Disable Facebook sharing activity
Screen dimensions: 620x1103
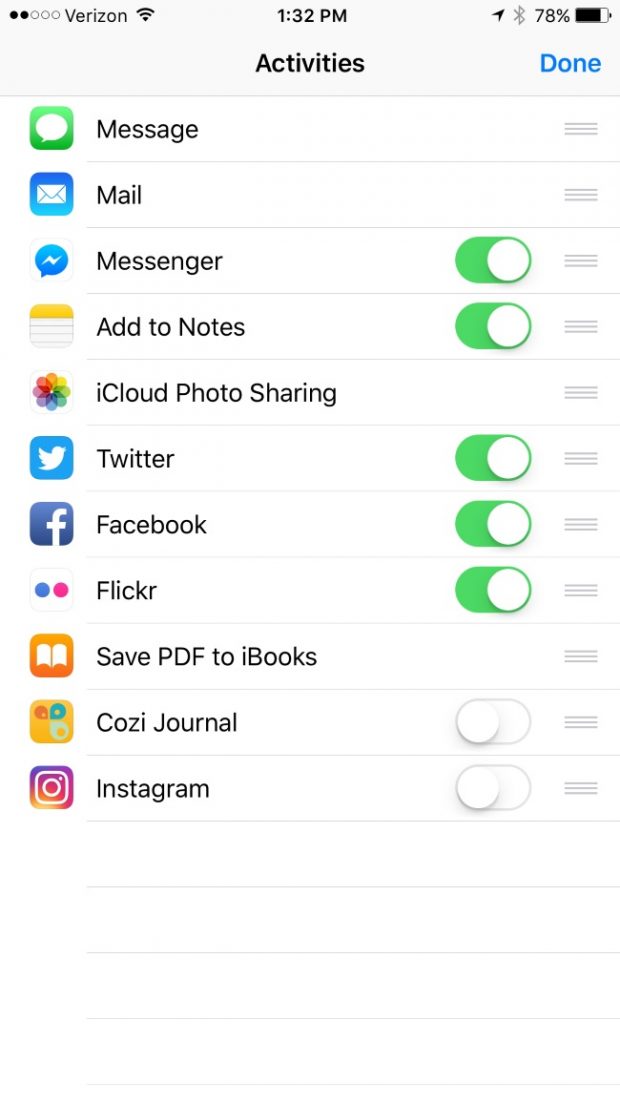click(493, 524)
